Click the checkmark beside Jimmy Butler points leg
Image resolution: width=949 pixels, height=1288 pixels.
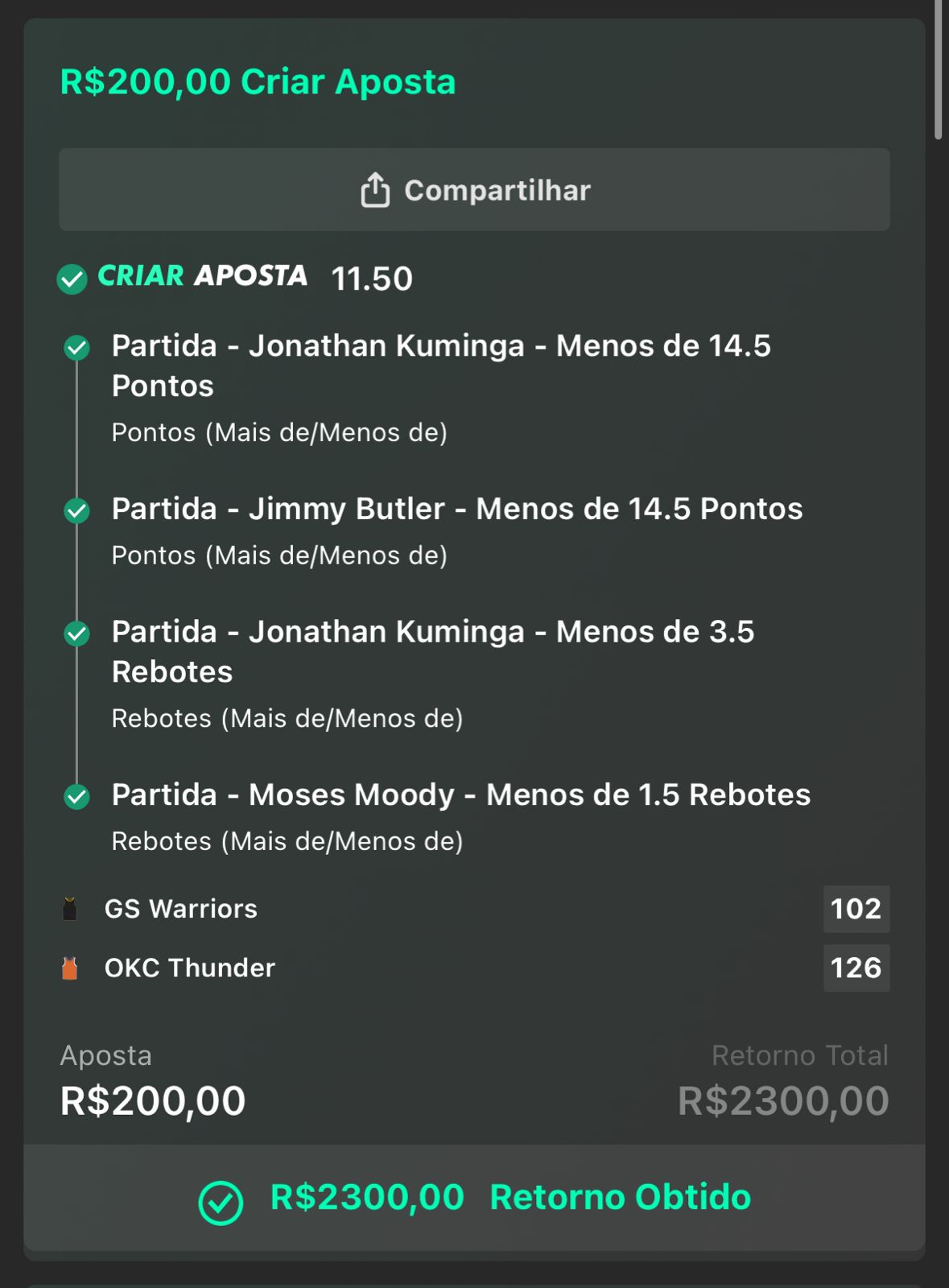tap(78, 512)
